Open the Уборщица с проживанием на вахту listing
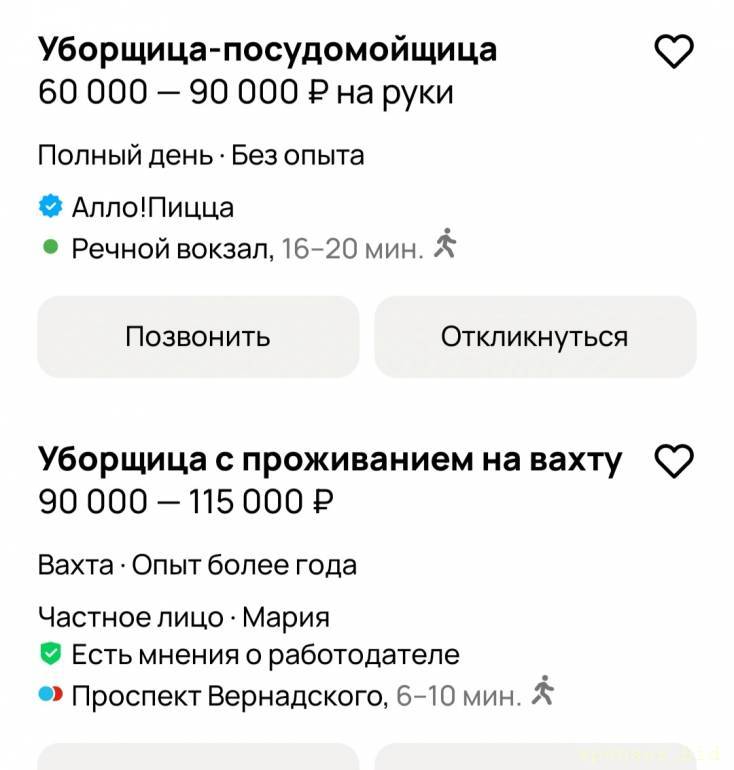The height and width of the screenshot is (770, 734). [x=330, y=460]
